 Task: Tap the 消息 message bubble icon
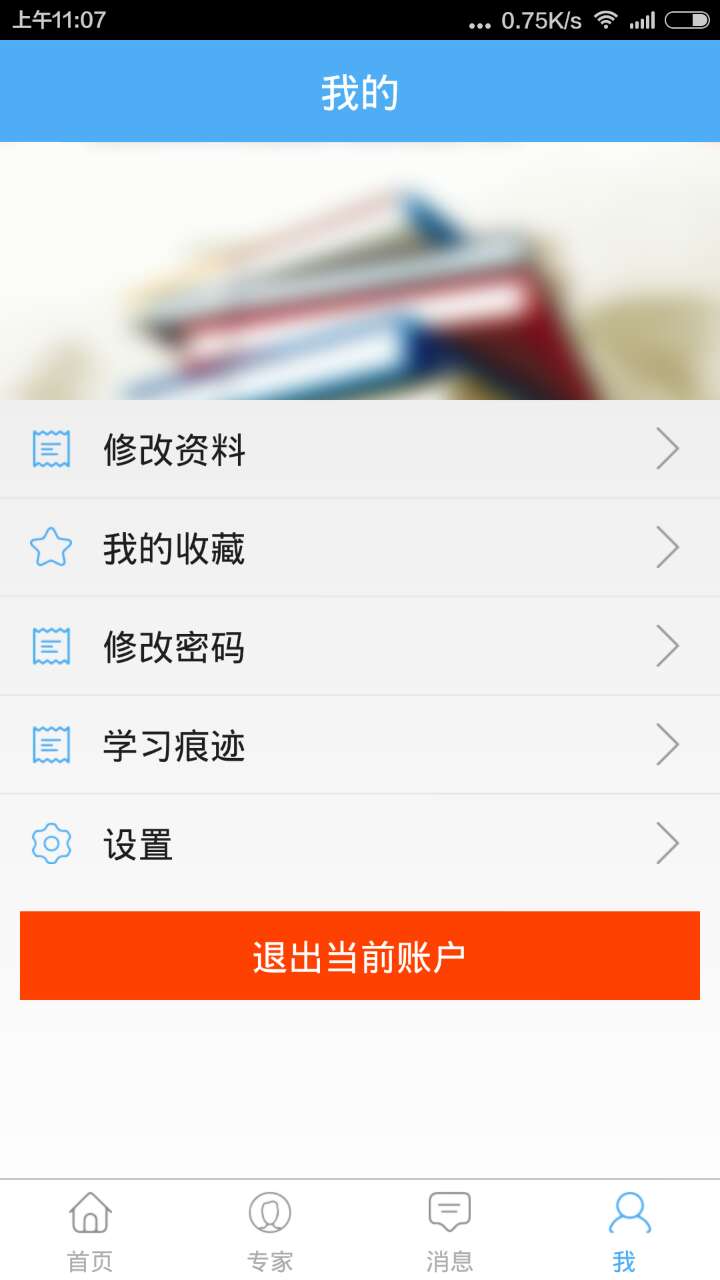pyautogui.click(x=450, y=1212)
